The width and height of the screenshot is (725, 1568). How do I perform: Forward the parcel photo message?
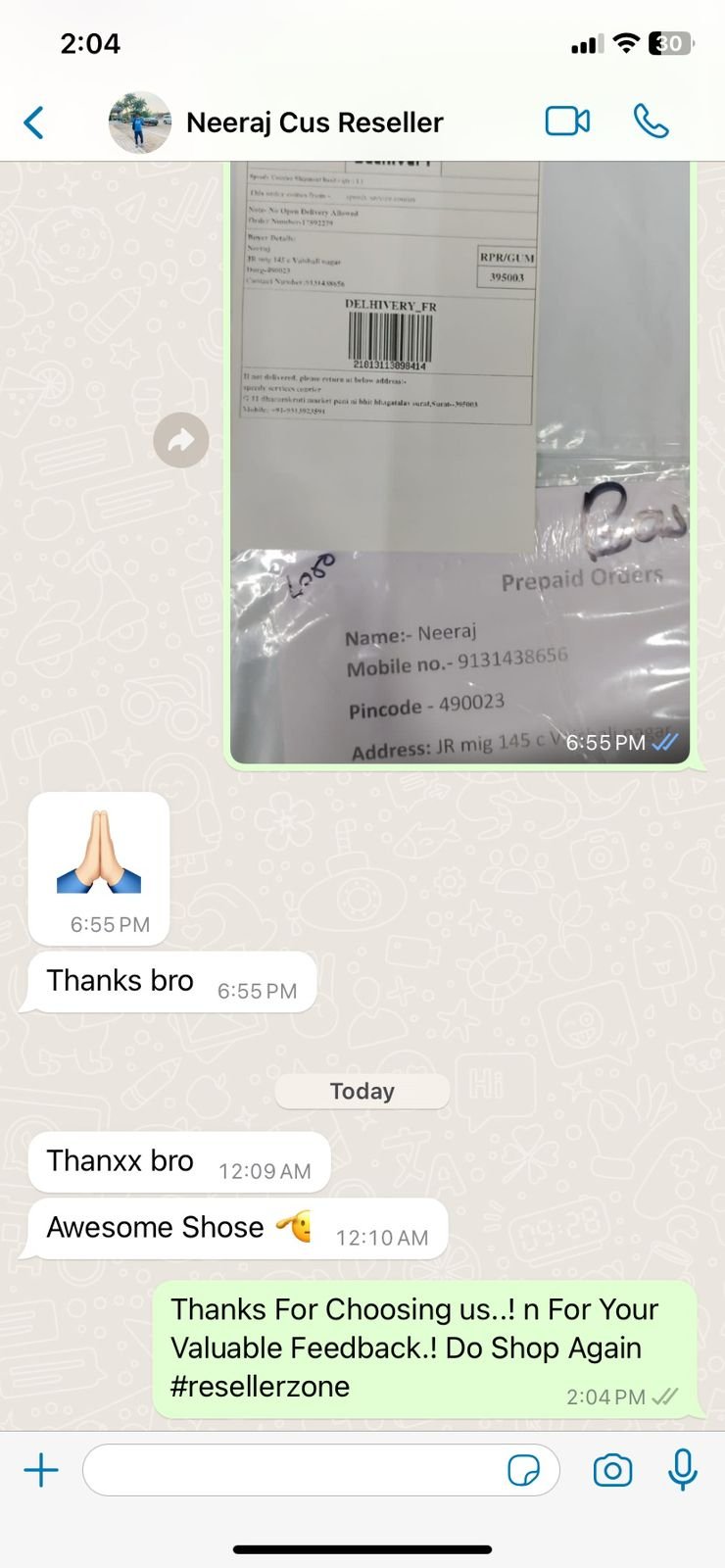pyautogui.click(x=181, y=441)
